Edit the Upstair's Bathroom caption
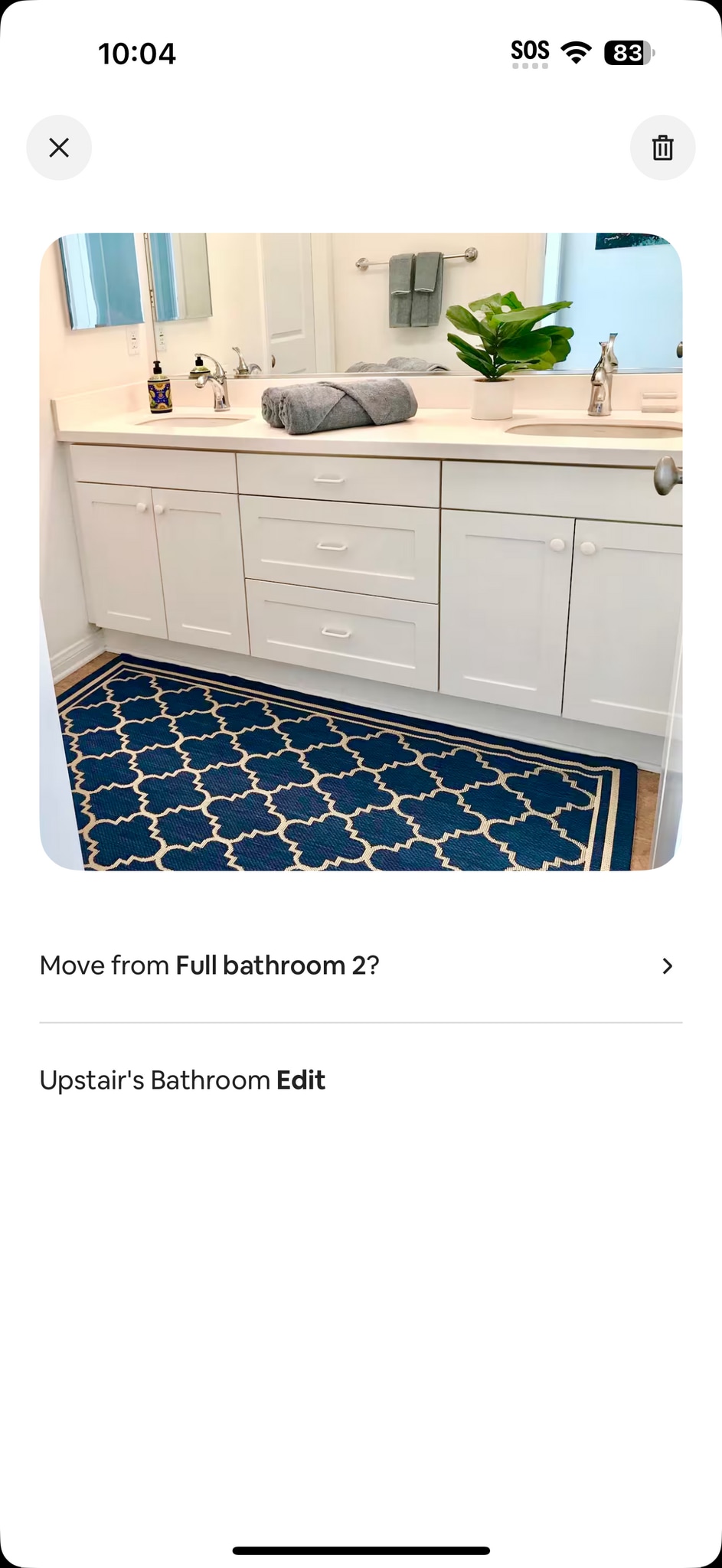Screen dimensions: 722x1568 click(300, 1080)
